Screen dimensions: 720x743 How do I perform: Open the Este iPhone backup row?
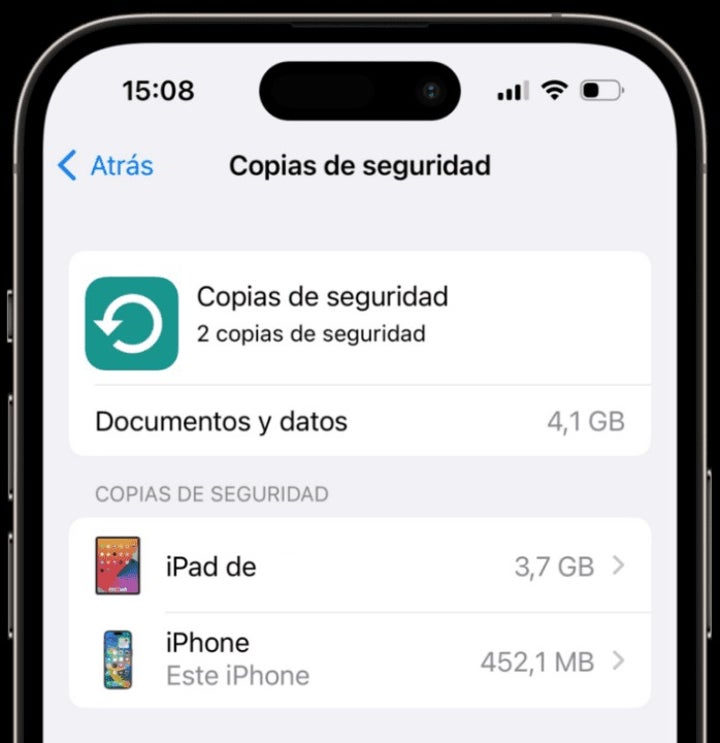(x=360, y=660)
